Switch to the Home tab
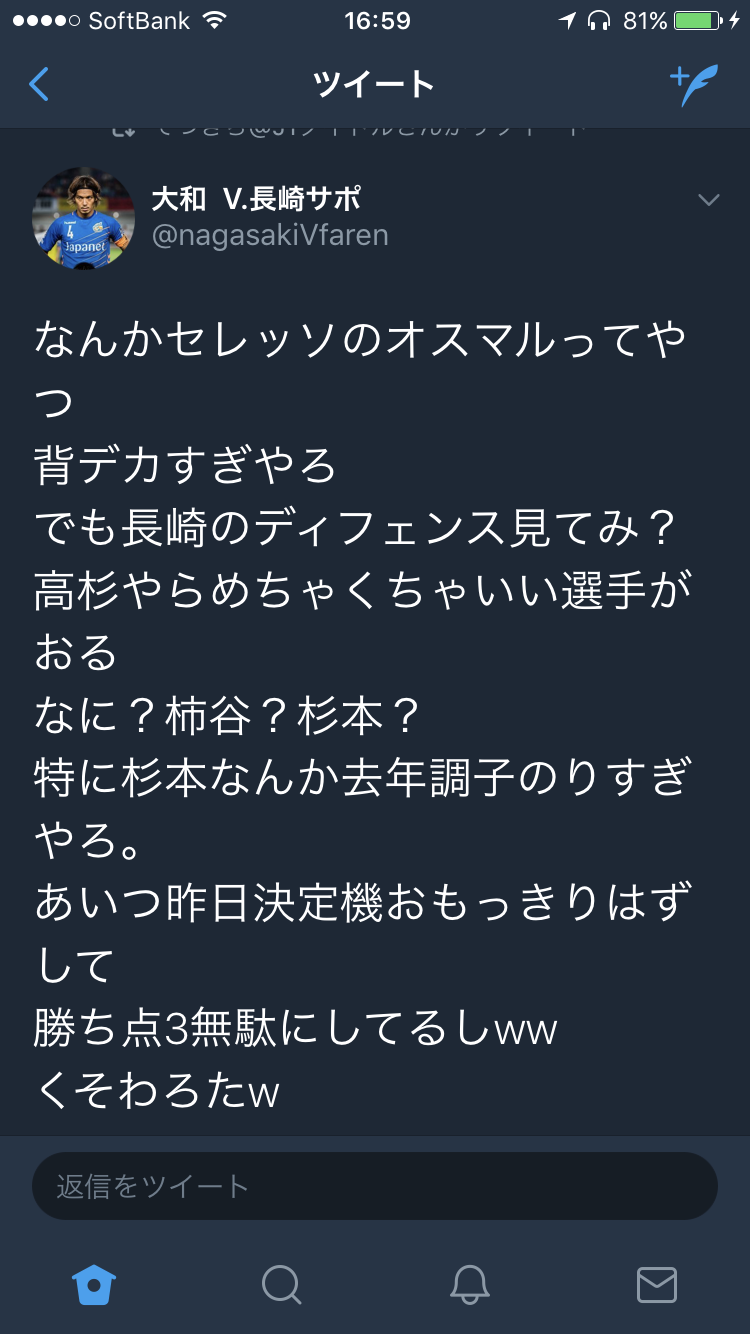Image resolution: width=750 pixels, height=1334 pixels. click(x=94, y=1284)
